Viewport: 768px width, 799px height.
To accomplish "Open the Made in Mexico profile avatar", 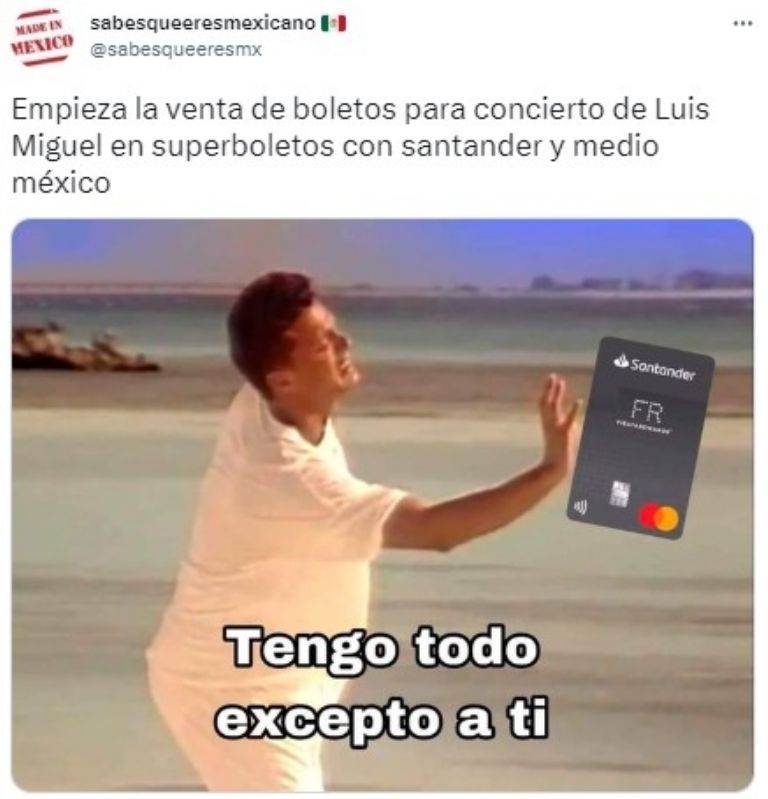I will 42,37.
